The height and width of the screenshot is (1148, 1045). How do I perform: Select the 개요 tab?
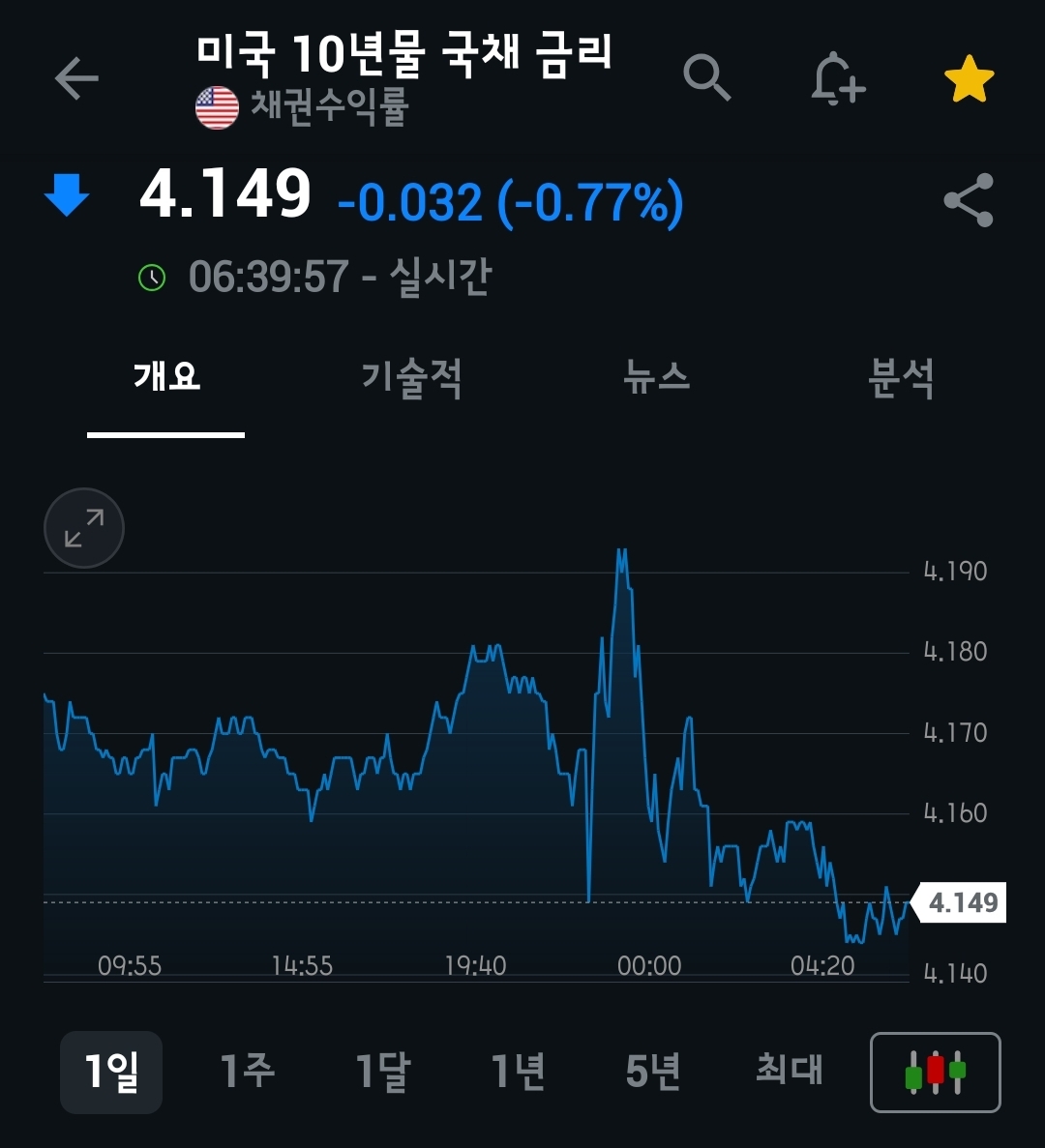click(x=166, y=376)
